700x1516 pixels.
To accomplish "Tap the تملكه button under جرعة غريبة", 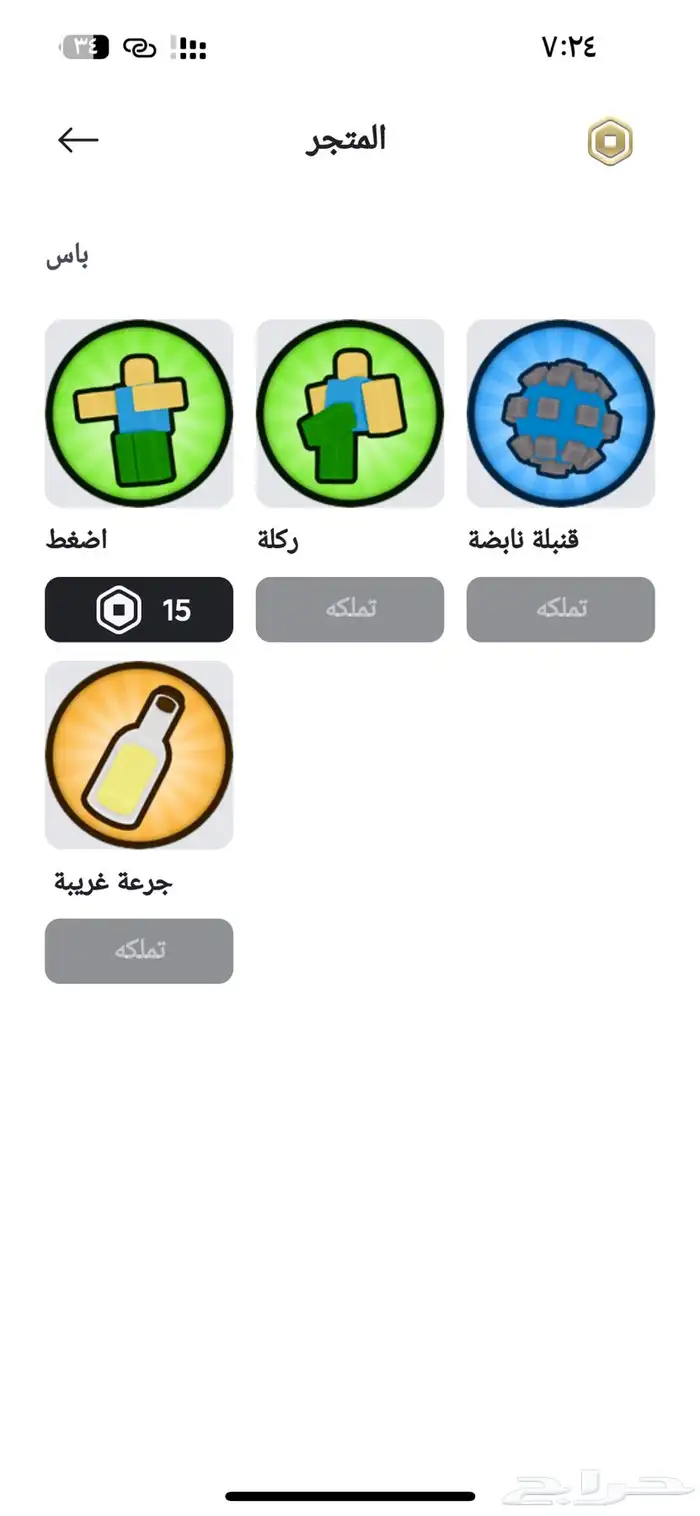I will point(139,951).
